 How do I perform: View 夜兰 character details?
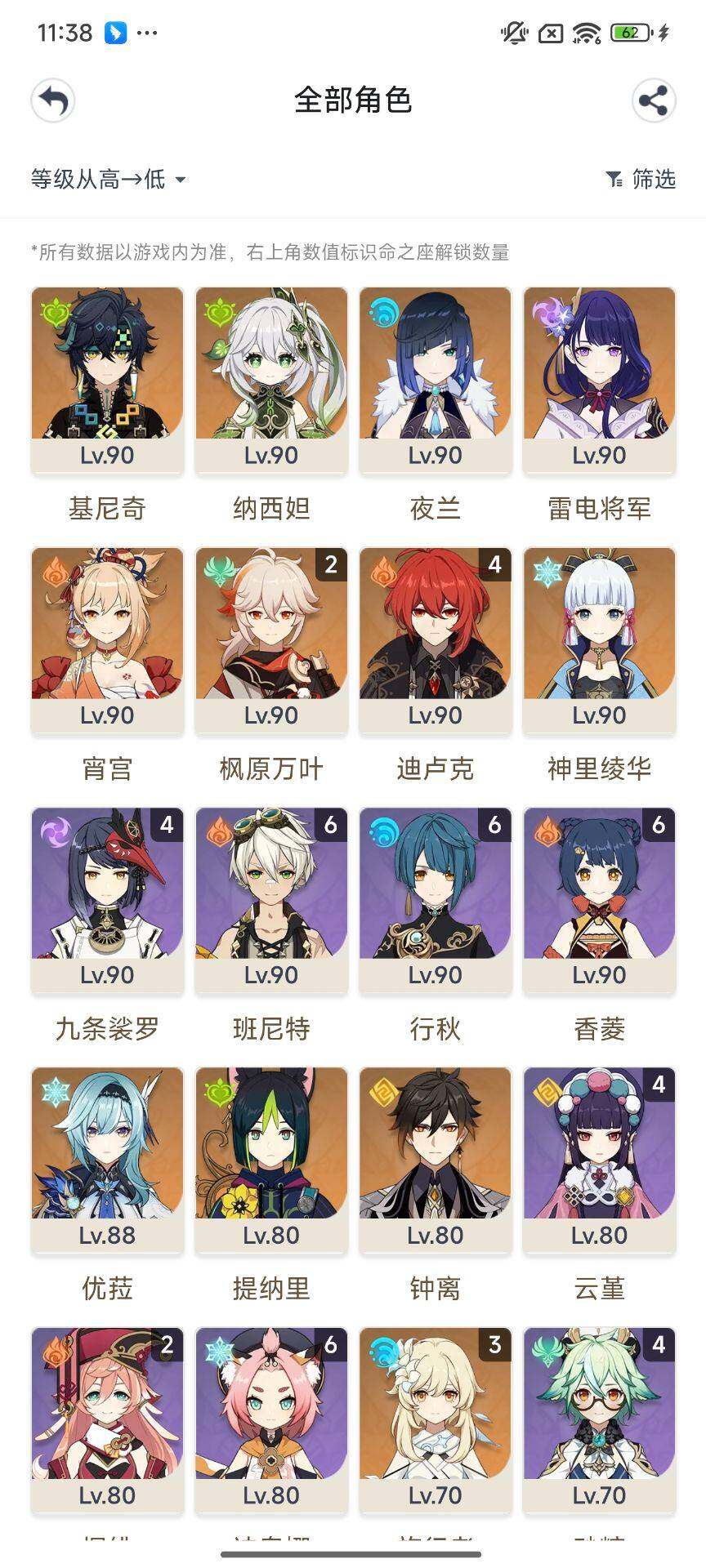436,380
